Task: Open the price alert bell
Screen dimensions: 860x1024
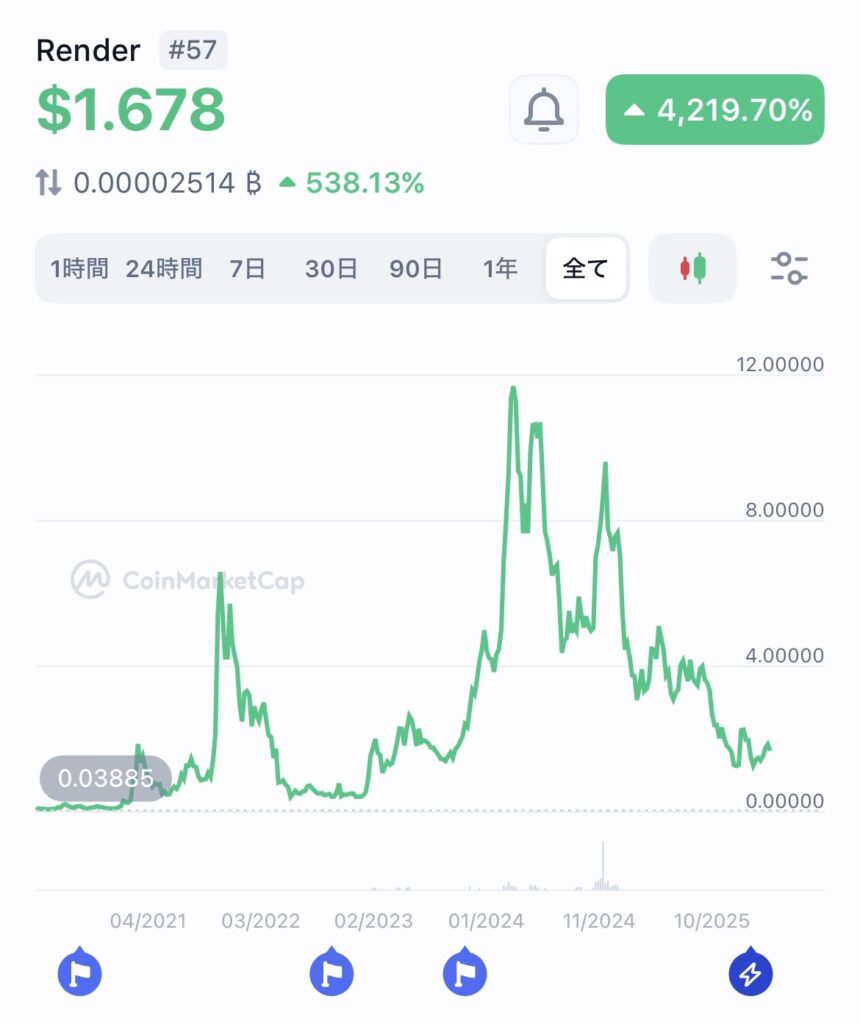Action: coord(544,109)
